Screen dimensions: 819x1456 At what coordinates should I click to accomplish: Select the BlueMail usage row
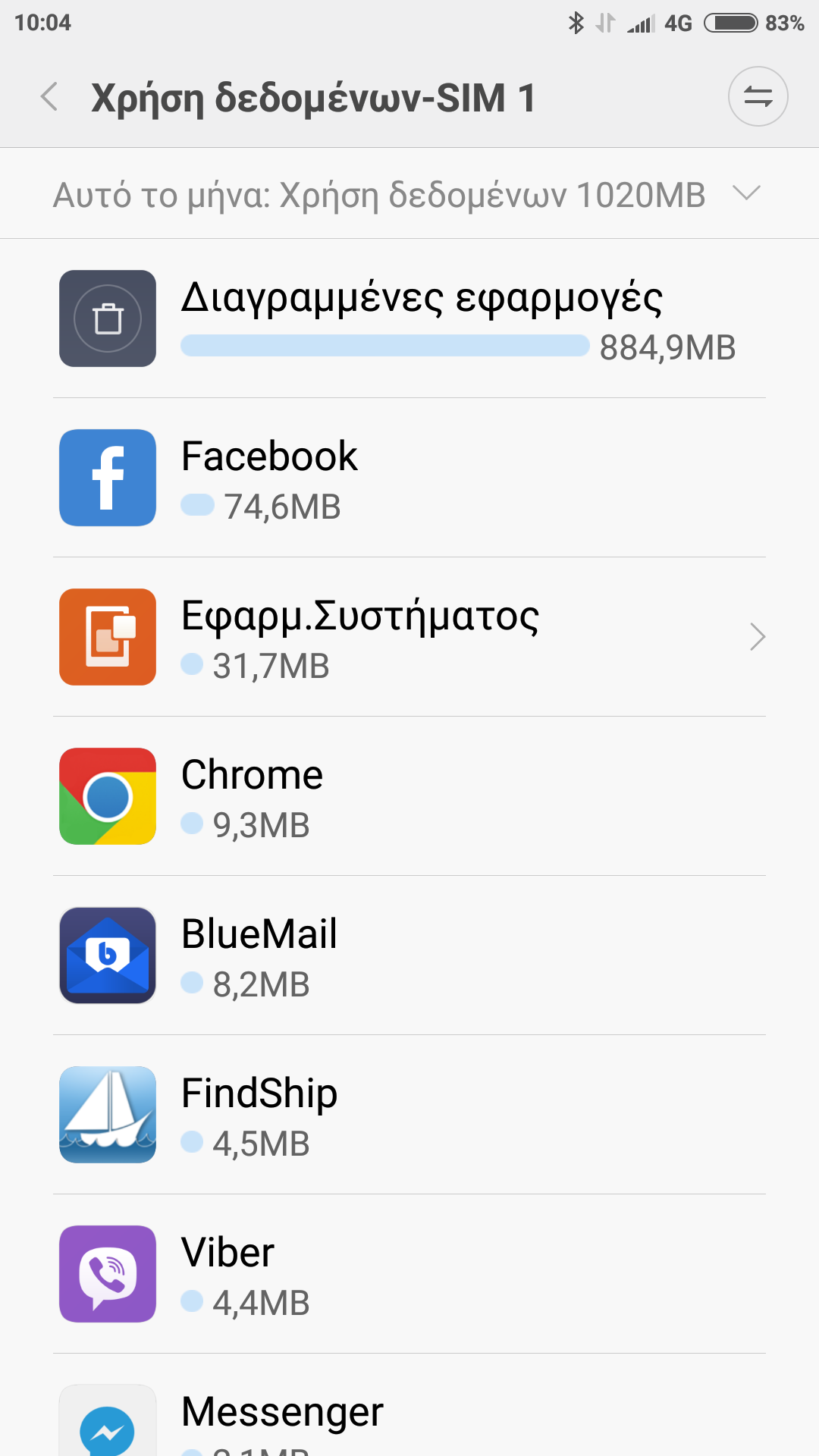point(409,955)
